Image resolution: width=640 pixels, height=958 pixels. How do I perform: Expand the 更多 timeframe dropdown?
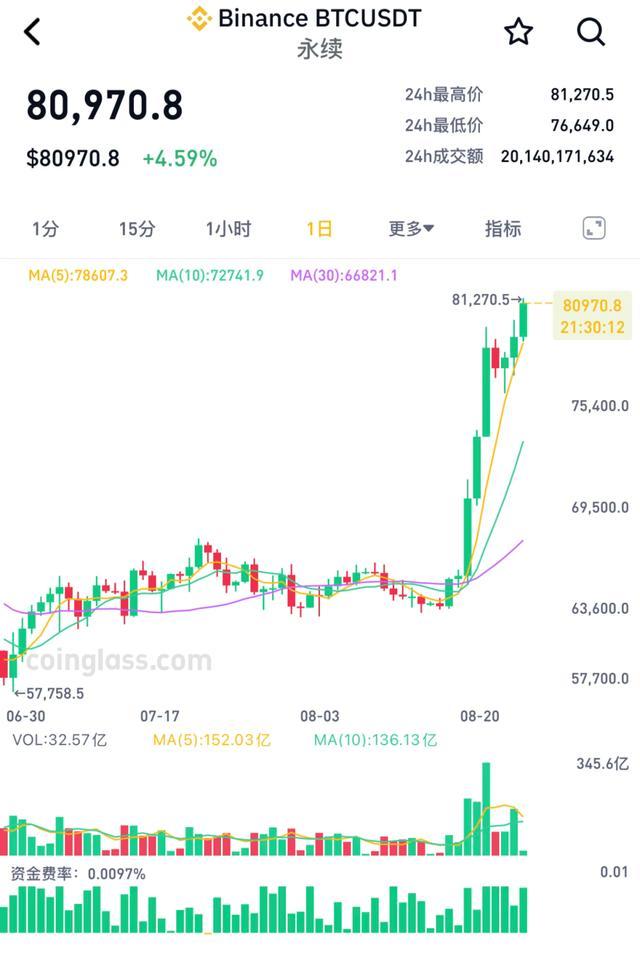(411, 229)
